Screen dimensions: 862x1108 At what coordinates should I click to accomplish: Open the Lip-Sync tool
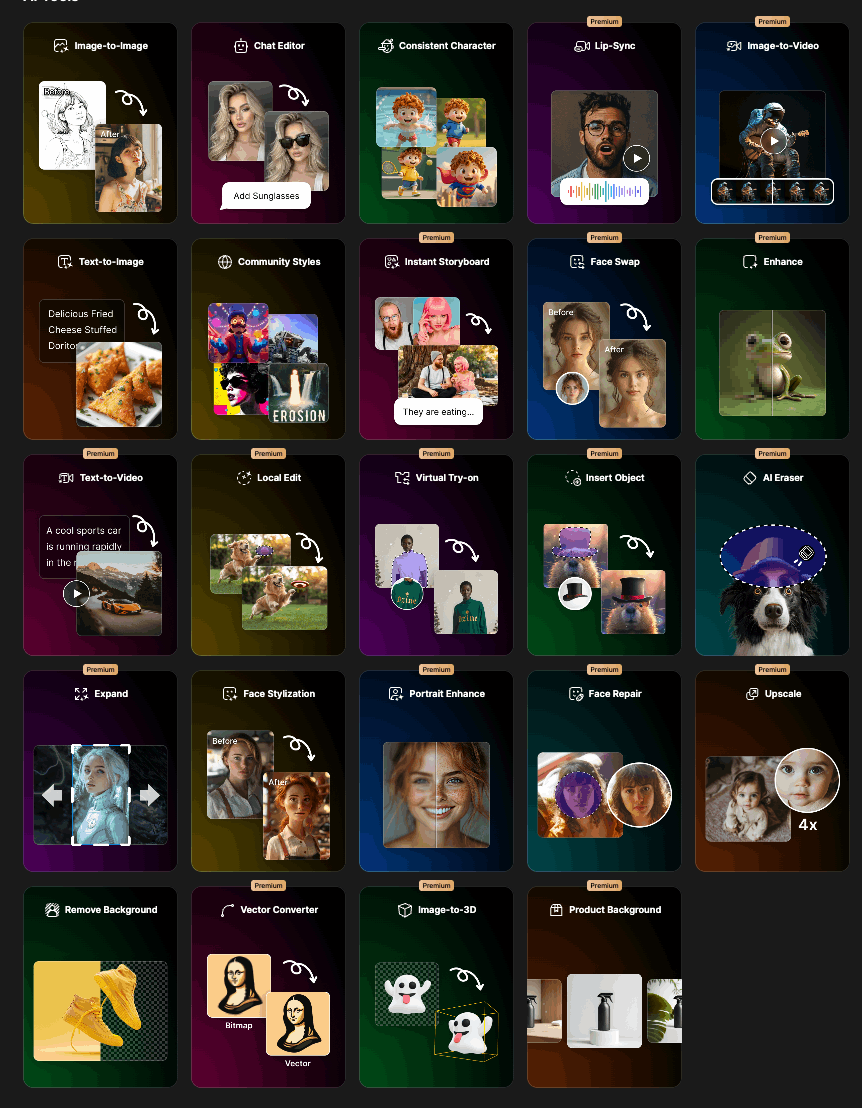(604, 123)
